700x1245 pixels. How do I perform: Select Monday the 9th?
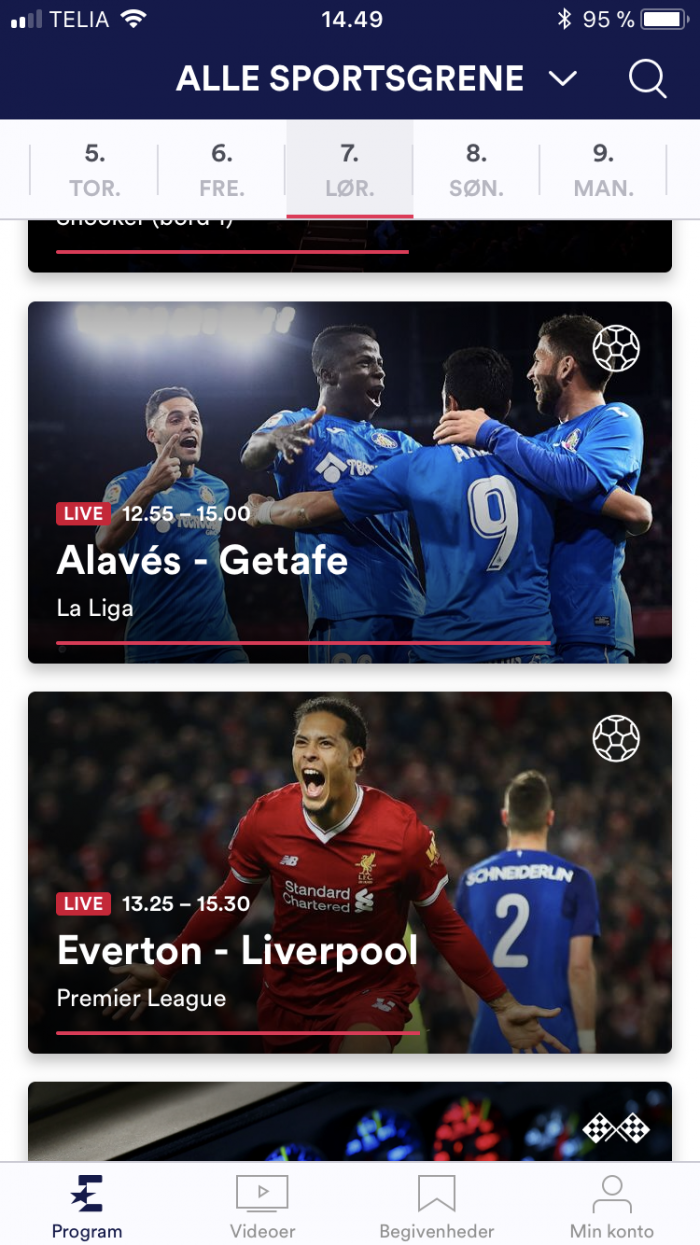coord(603,169)
